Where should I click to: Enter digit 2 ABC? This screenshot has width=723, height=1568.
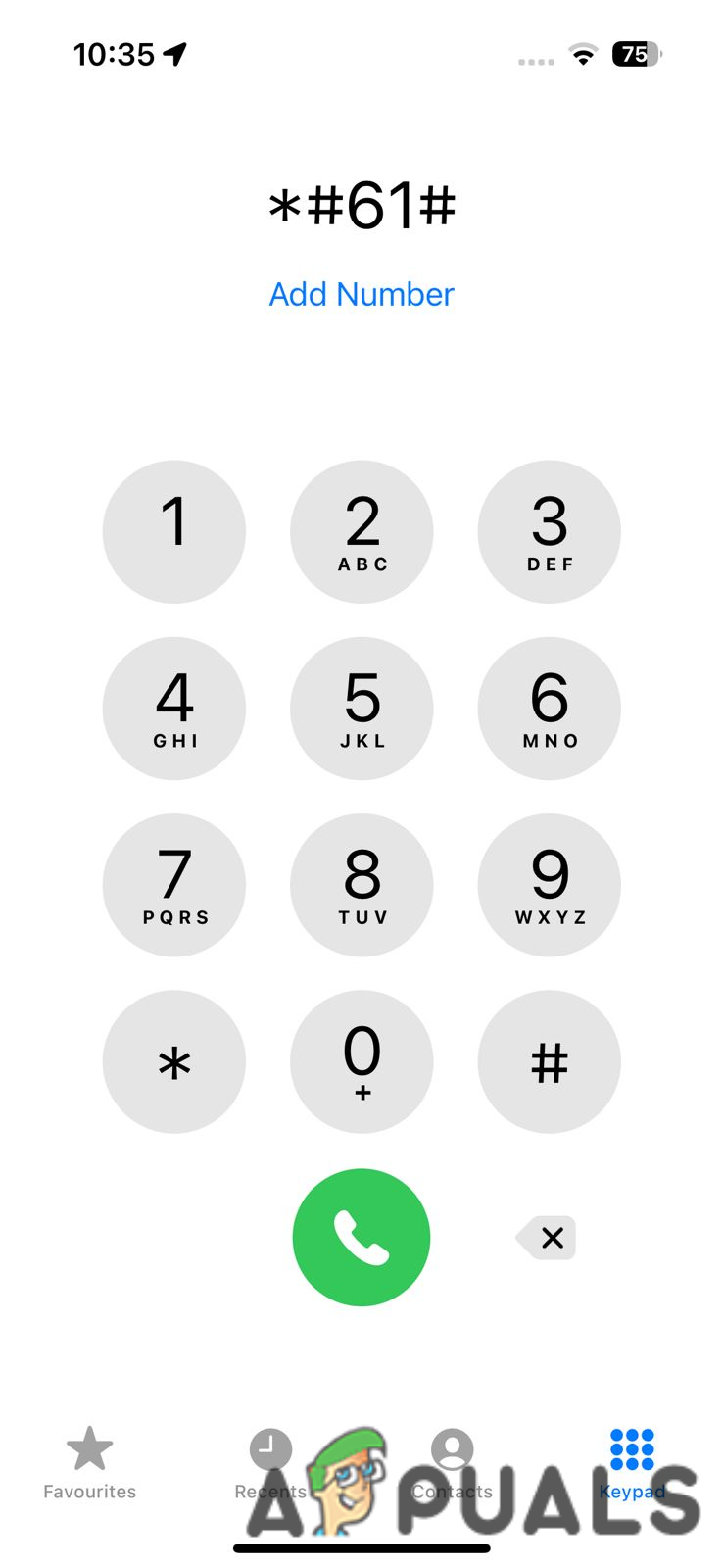(361, 531)
